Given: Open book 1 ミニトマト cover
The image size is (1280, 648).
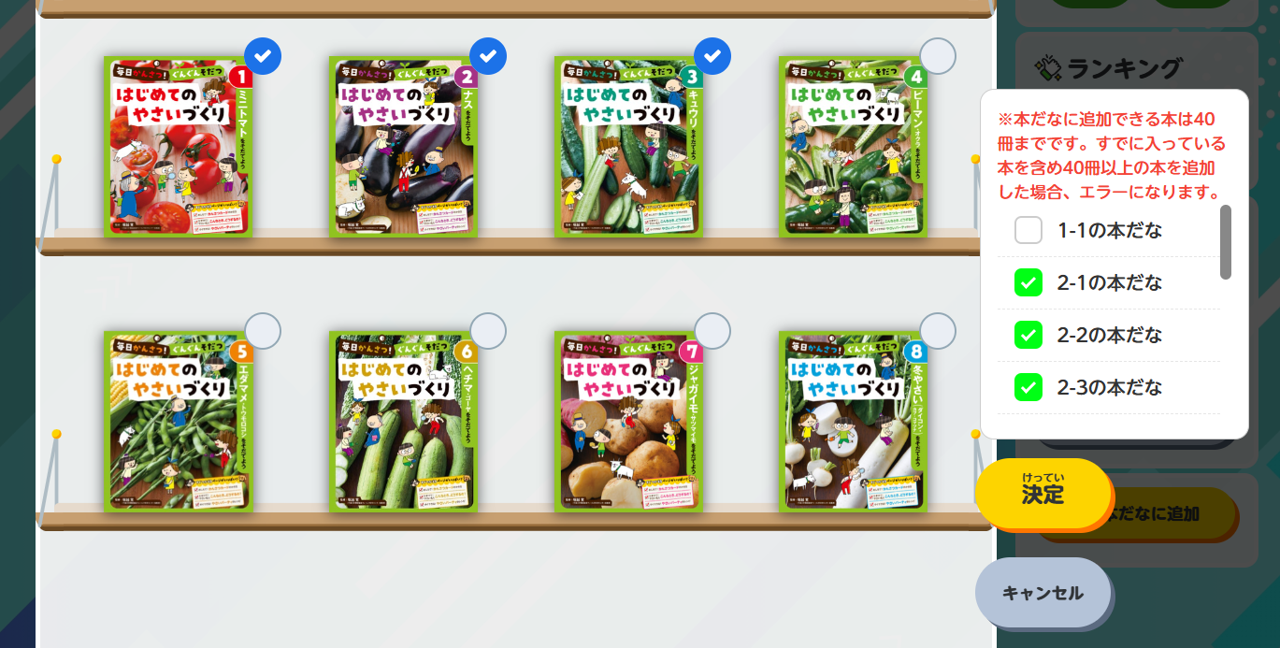Looking at the screenshot, I should (177, 147).
